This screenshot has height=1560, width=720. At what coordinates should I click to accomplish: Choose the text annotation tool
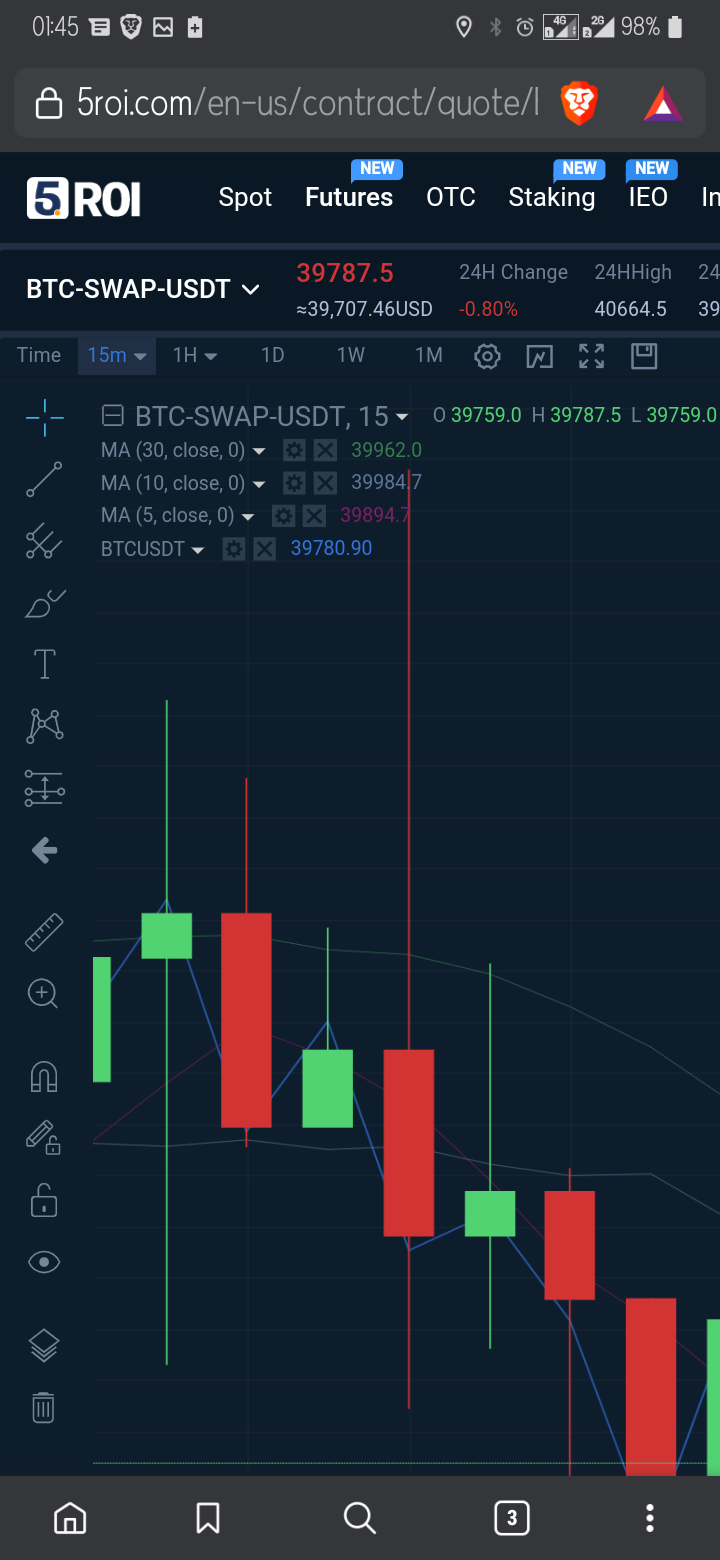44,664
